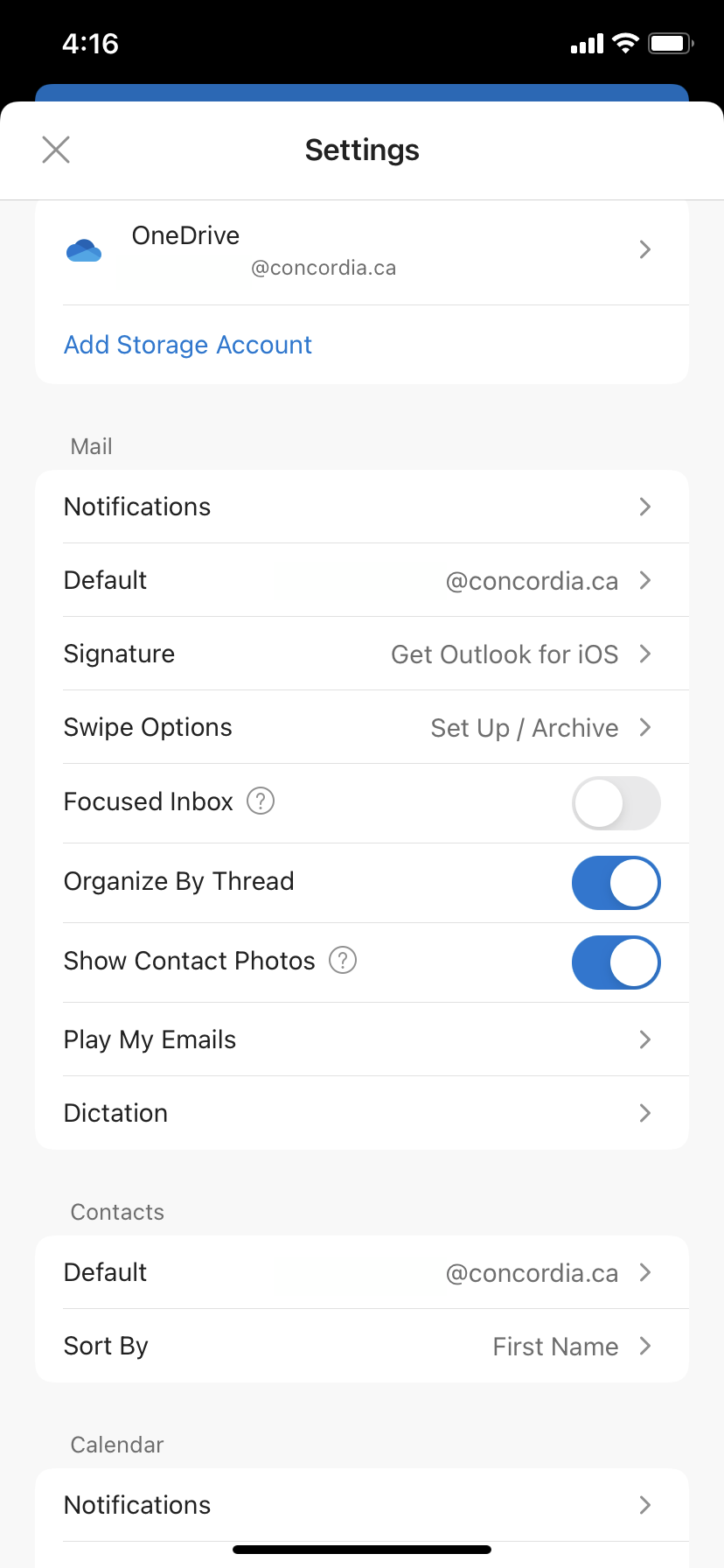Enable the Focused Inbox switch
This screenshot has width=724, height=1568.
pyautogui.click(x=616, y=803)
